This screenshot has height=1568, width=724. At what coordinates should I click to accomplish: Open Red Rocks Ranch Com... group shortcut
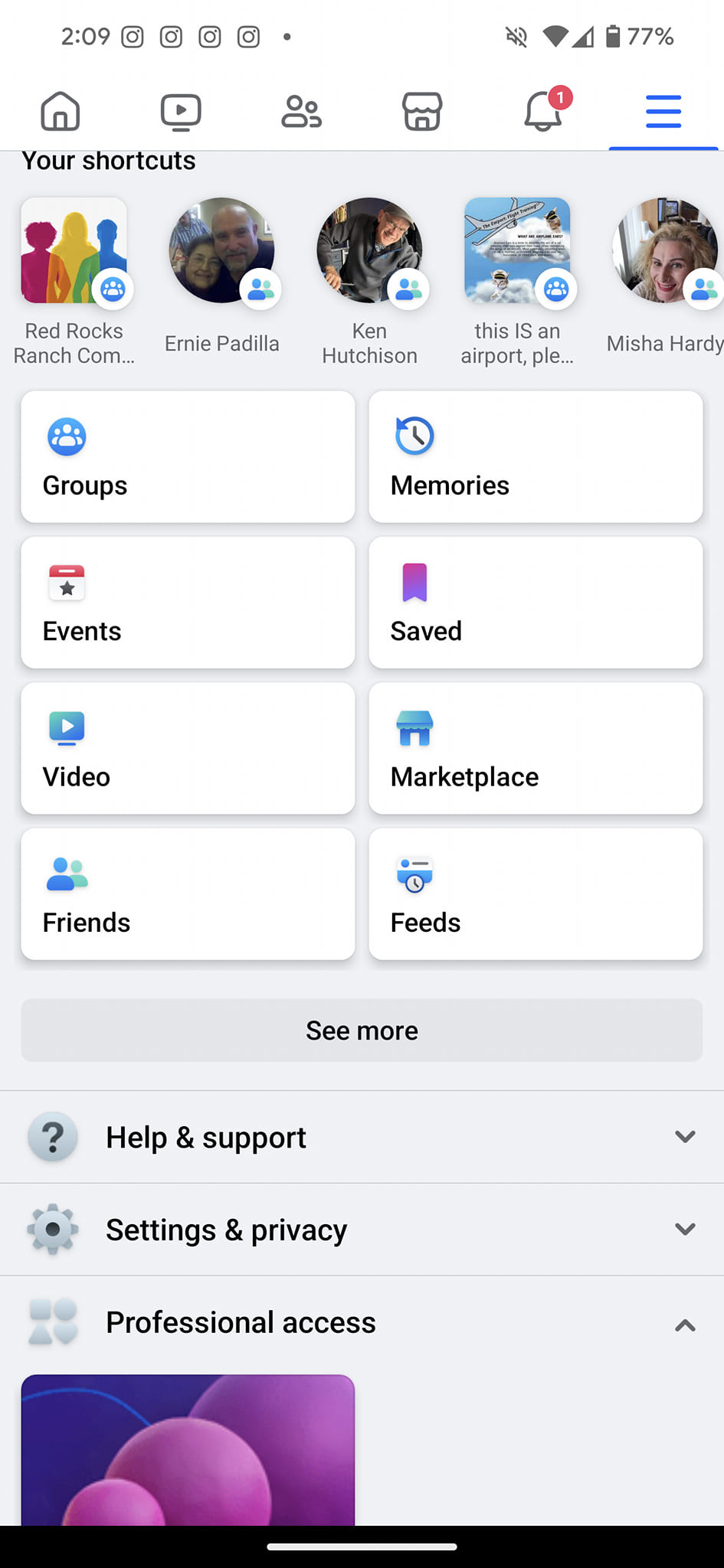[74, 251]
